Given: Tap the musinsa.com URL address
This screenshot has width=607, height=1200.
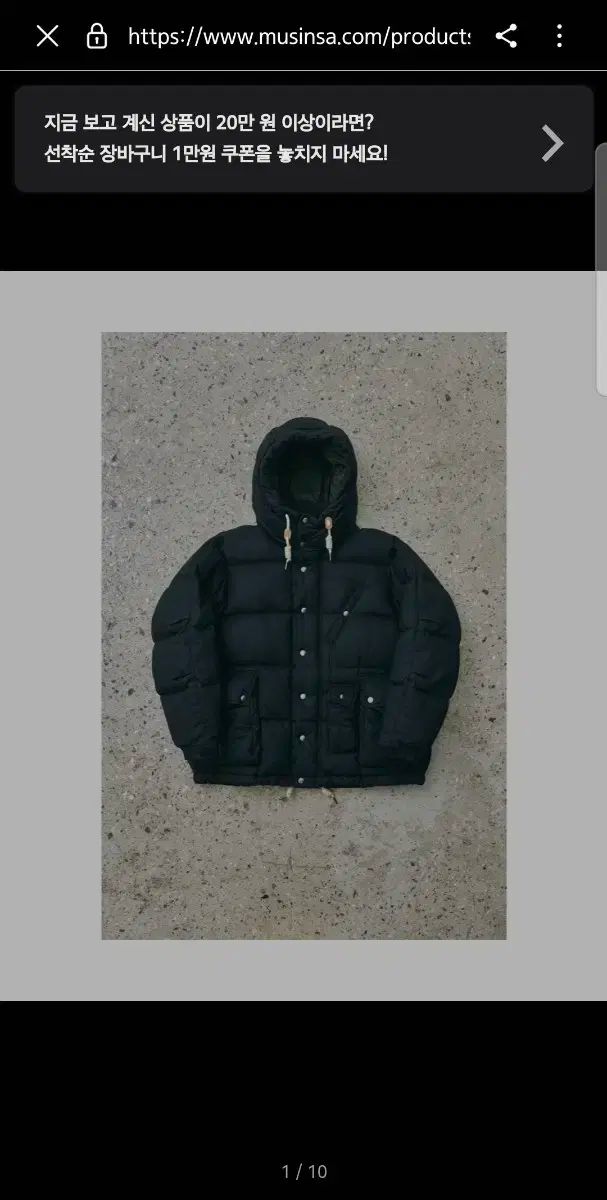Looking at the screenshot, I should pos(299,37).
